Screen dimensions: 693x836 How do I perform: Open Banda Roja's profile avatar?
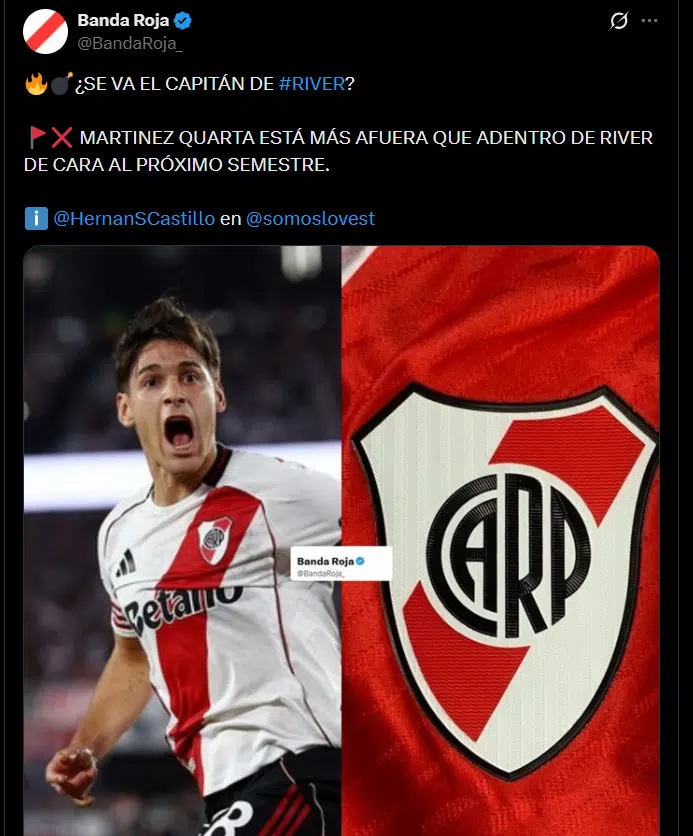click(x=45, y=31)
